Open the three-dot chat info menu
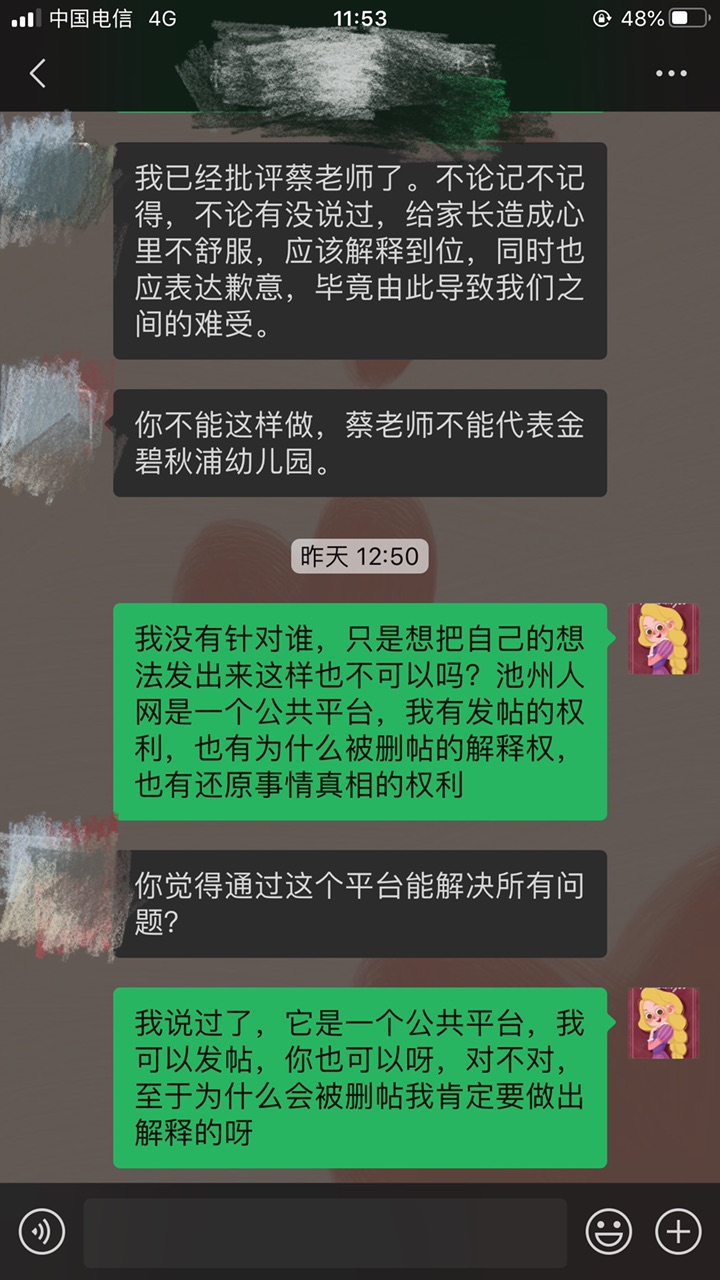 [x=671, y=73]
